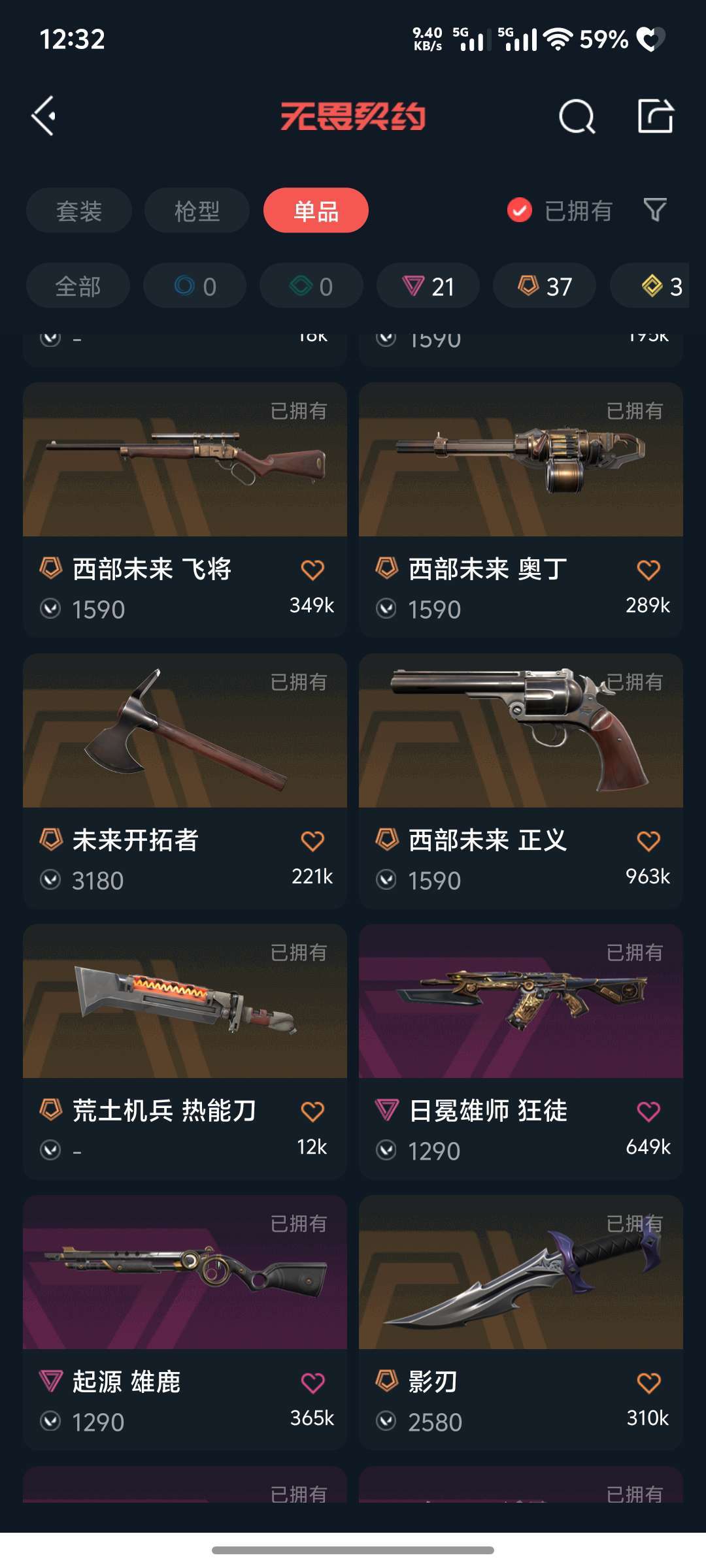Open the 西部未来 正义 revolver card

coord(521,781)
